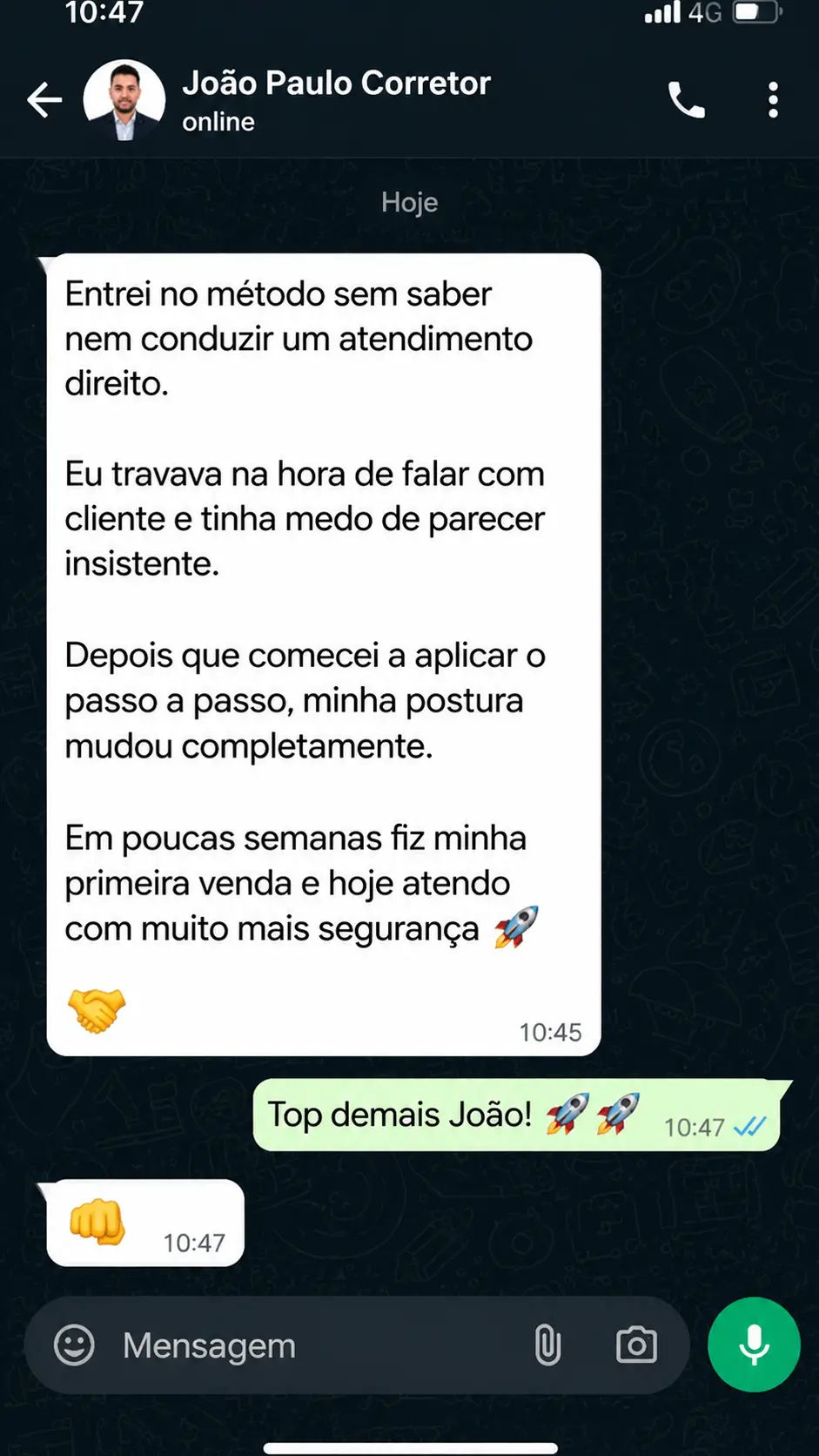Open João Paulo Corretor's profile photo
Image resolution: width=819 pixels, height=1456 pixels.
pyautogui.click(x=124, y=100)
